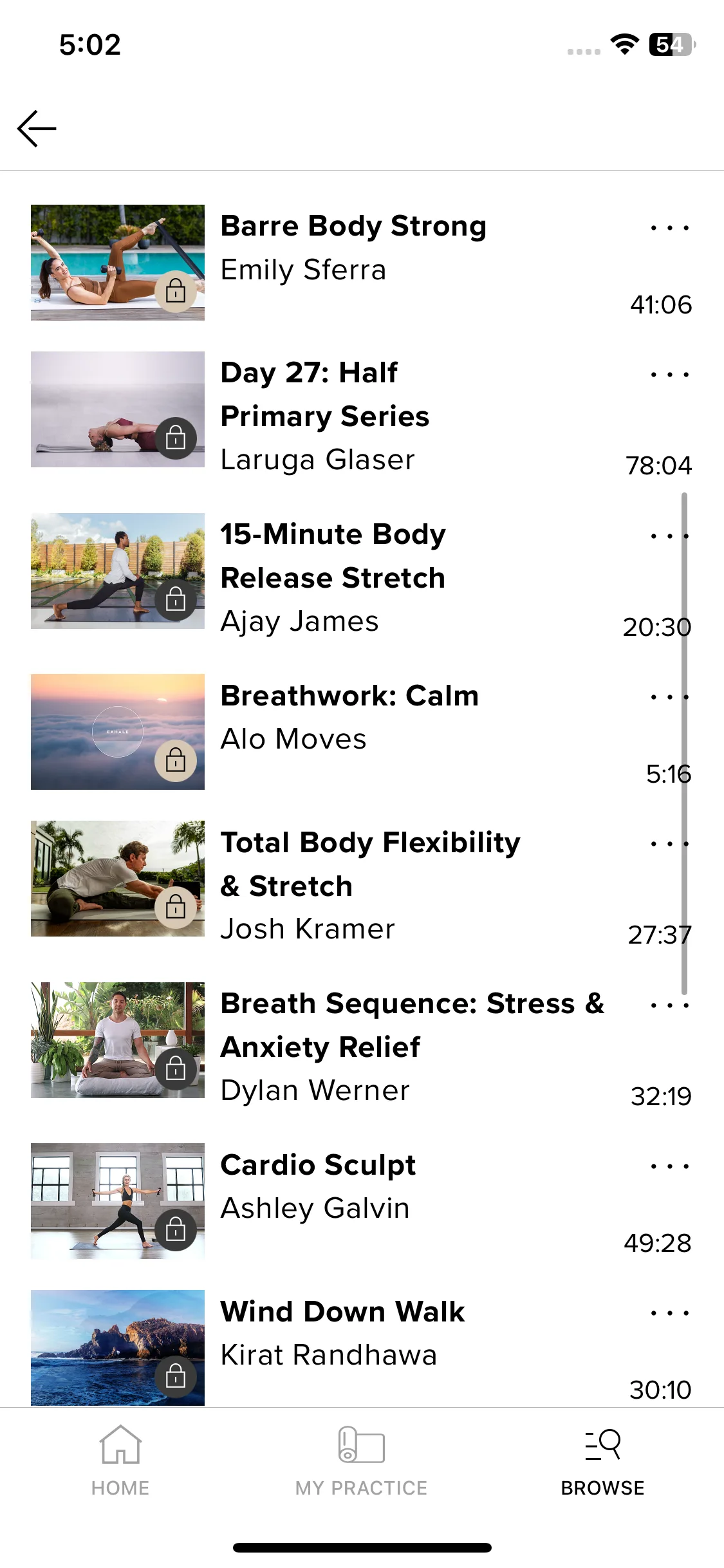
Task: Open Day 27: Half Primary Series class
Action: (x=324, y=394)
